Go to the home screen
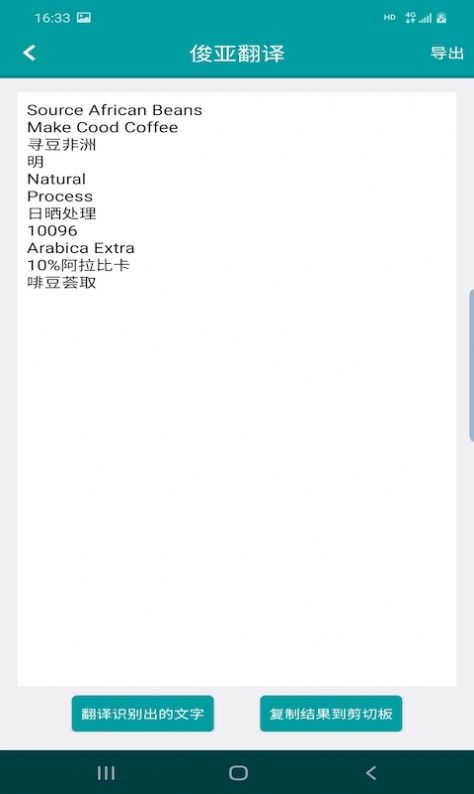 click(238, 773)
